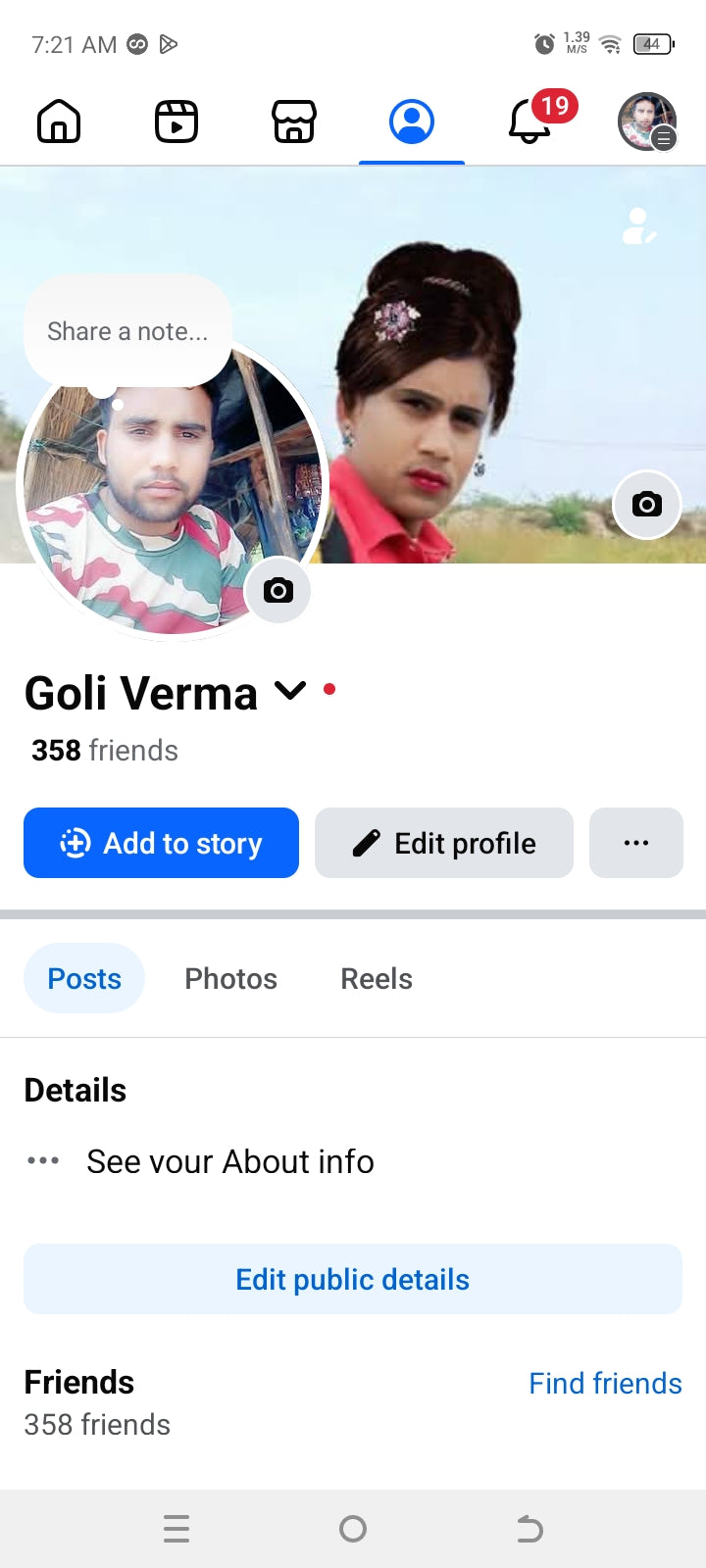
Task: Open the menu via profile picture icon
Action: click(x=647, y=122)
